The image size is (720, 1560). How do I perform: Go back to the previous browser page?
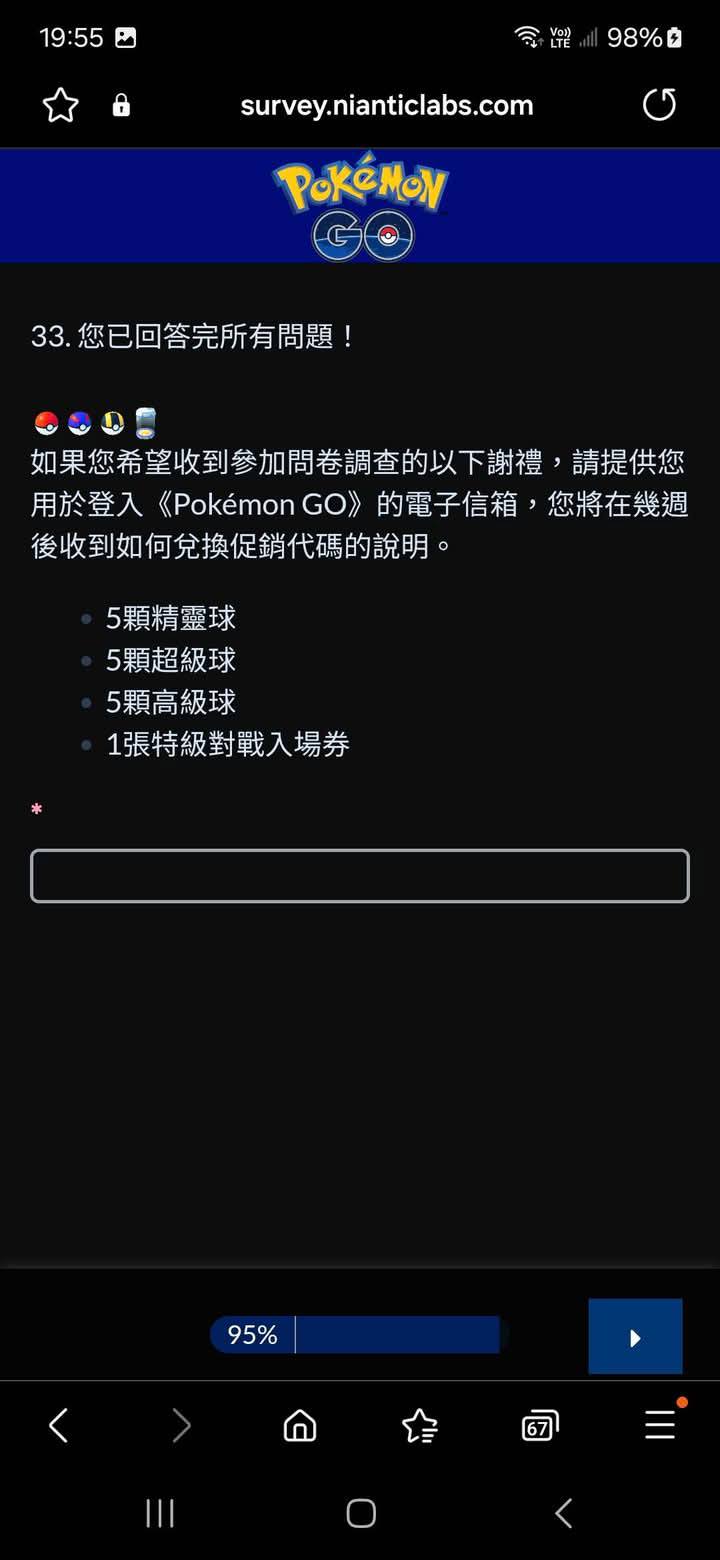[x=59, y=1425]
